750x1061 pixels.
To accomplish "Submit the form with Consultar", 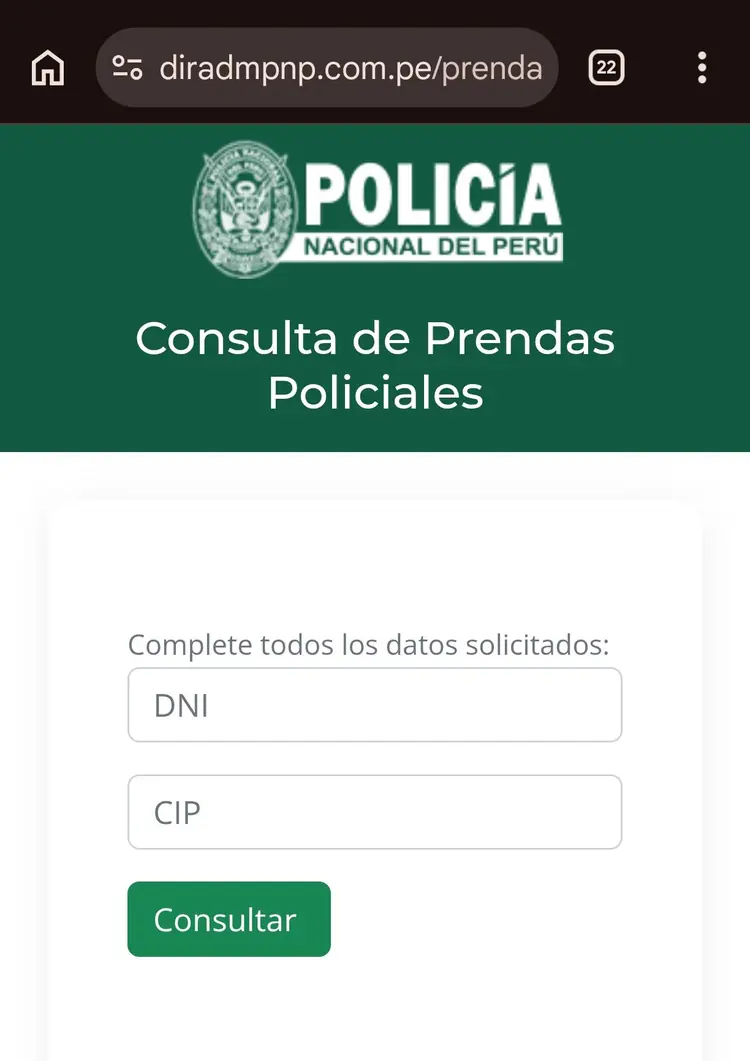I will pos(228,919).
